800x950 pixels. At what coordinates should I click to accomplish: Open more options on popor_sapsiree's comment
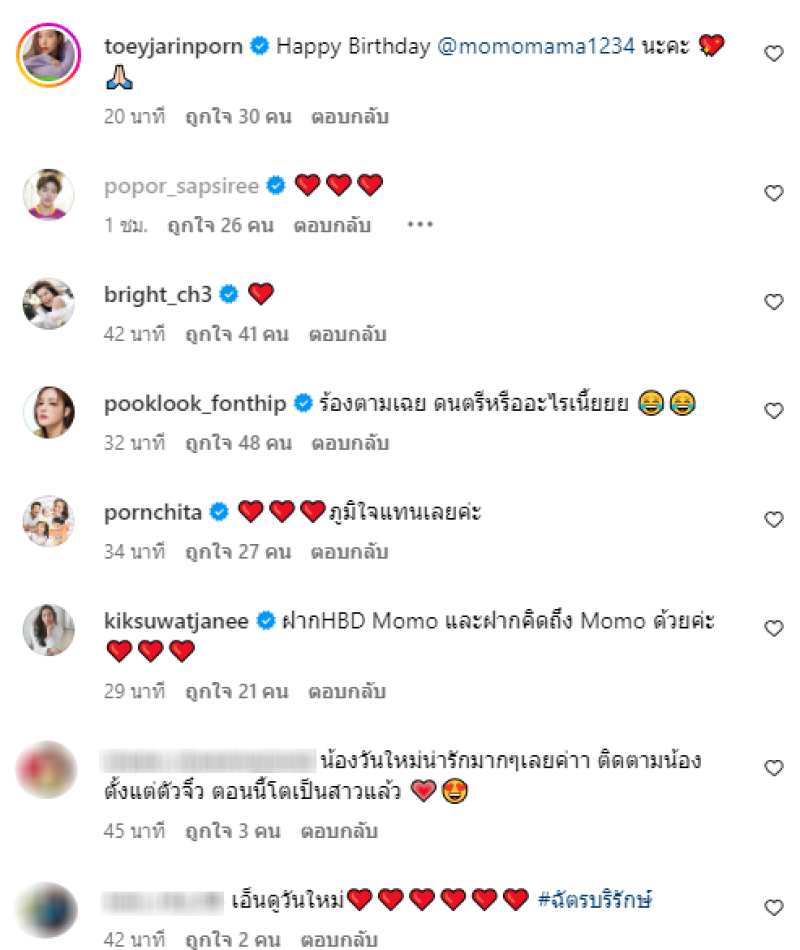point(419,225)
